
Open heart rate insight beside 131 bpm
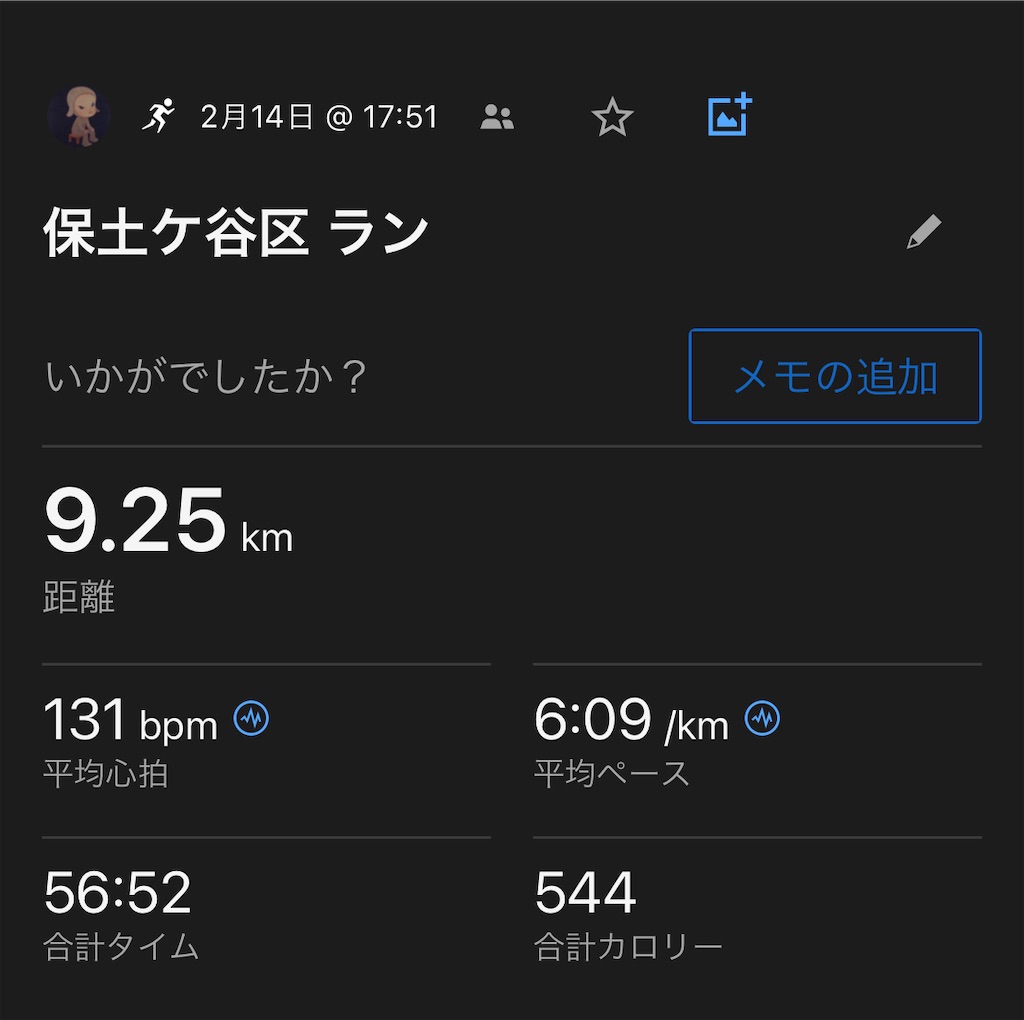[251, 719]
